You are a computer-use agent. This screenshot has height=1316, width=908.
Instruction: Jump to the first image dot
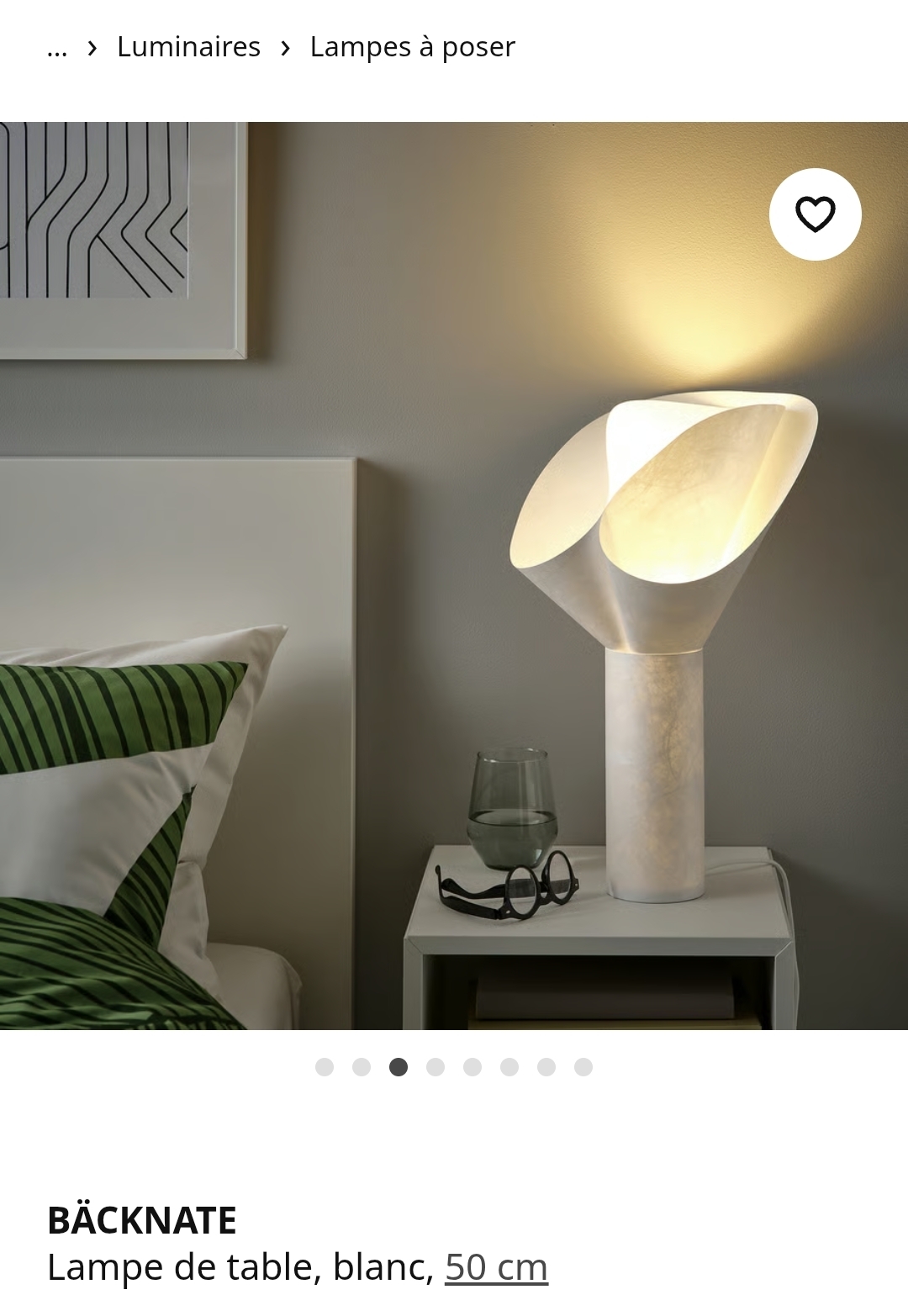pos(325,1067)
